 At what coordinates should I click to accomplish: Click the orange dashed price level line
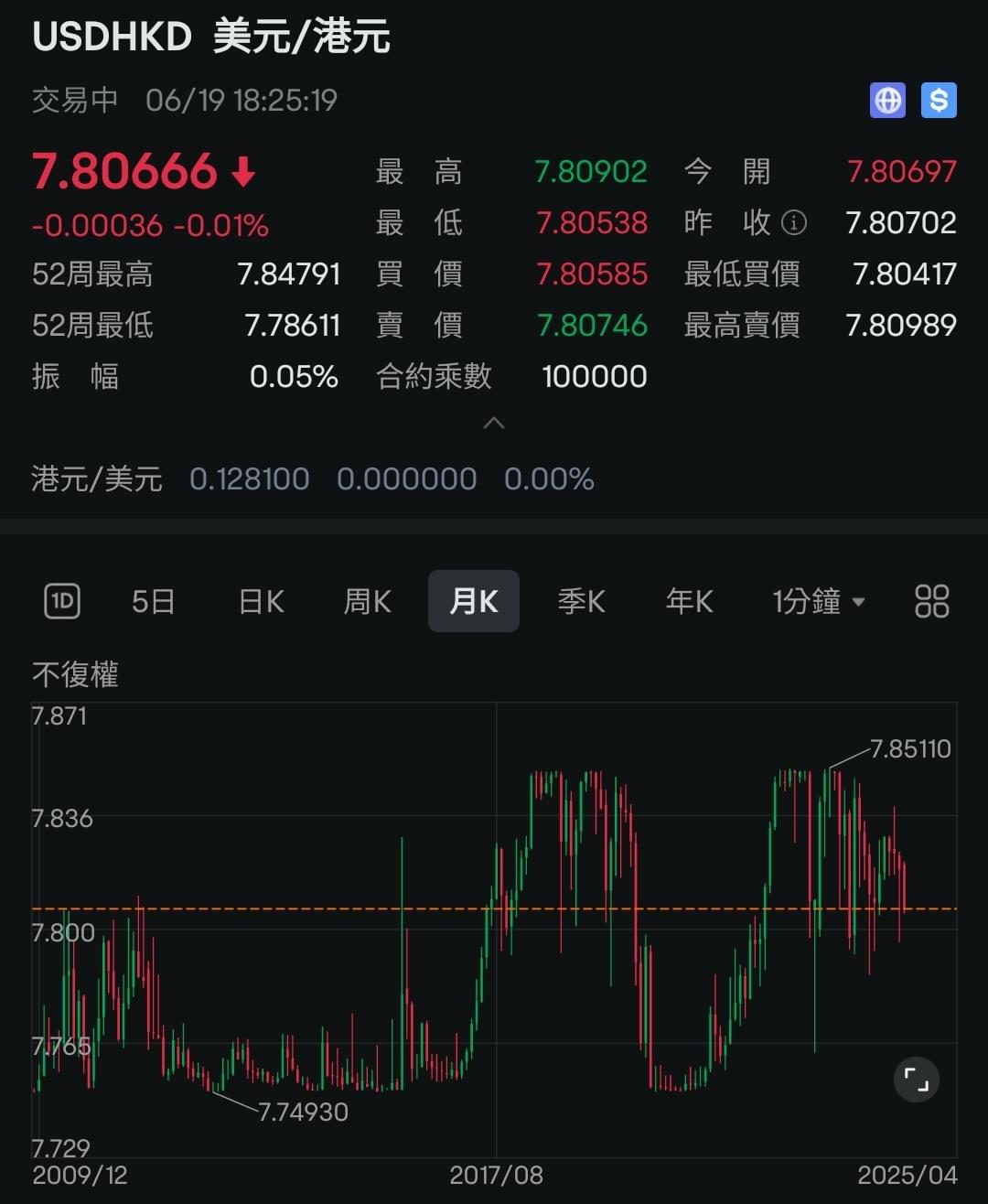pyautogui.click(x=494, y=908)
